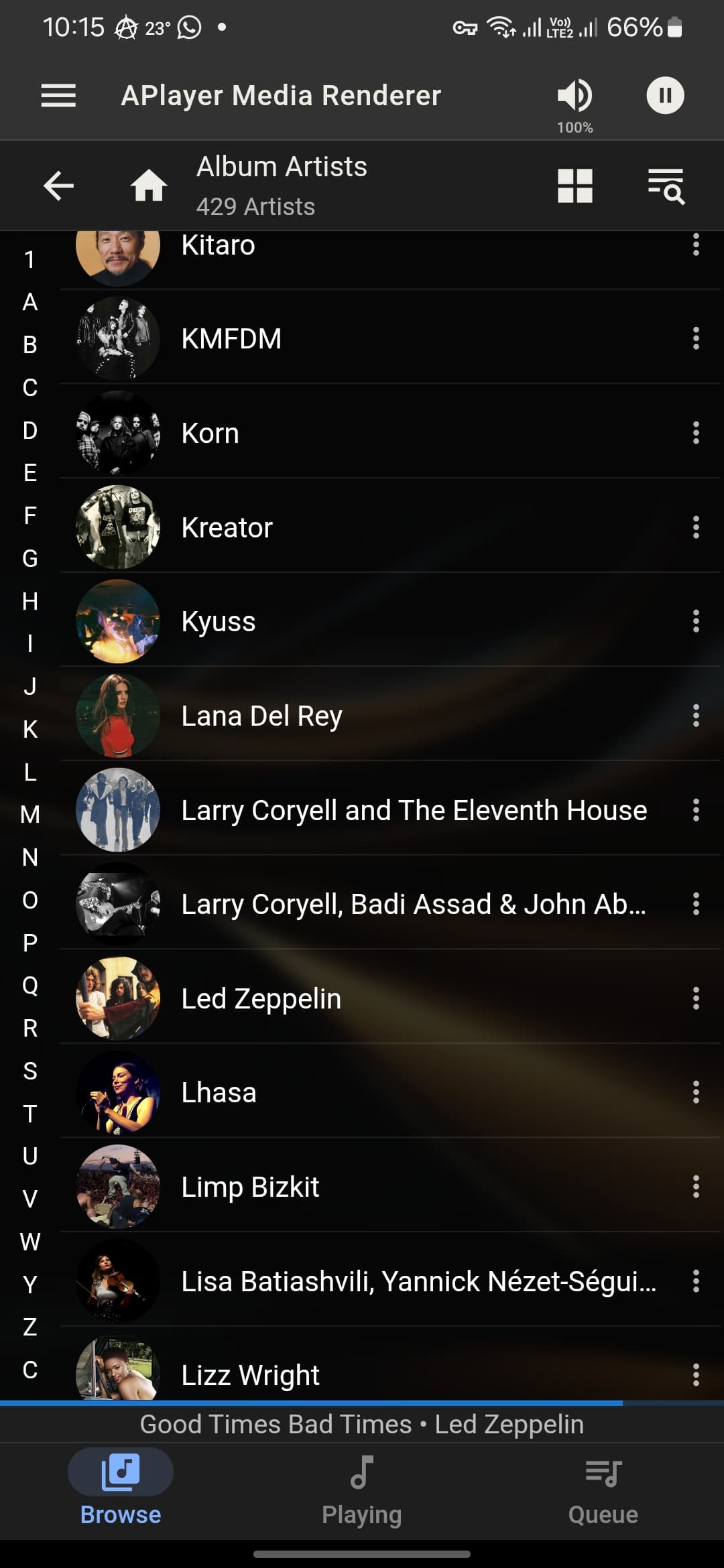
Task: Open the Kyuss artist row
Action: point(390,621)
